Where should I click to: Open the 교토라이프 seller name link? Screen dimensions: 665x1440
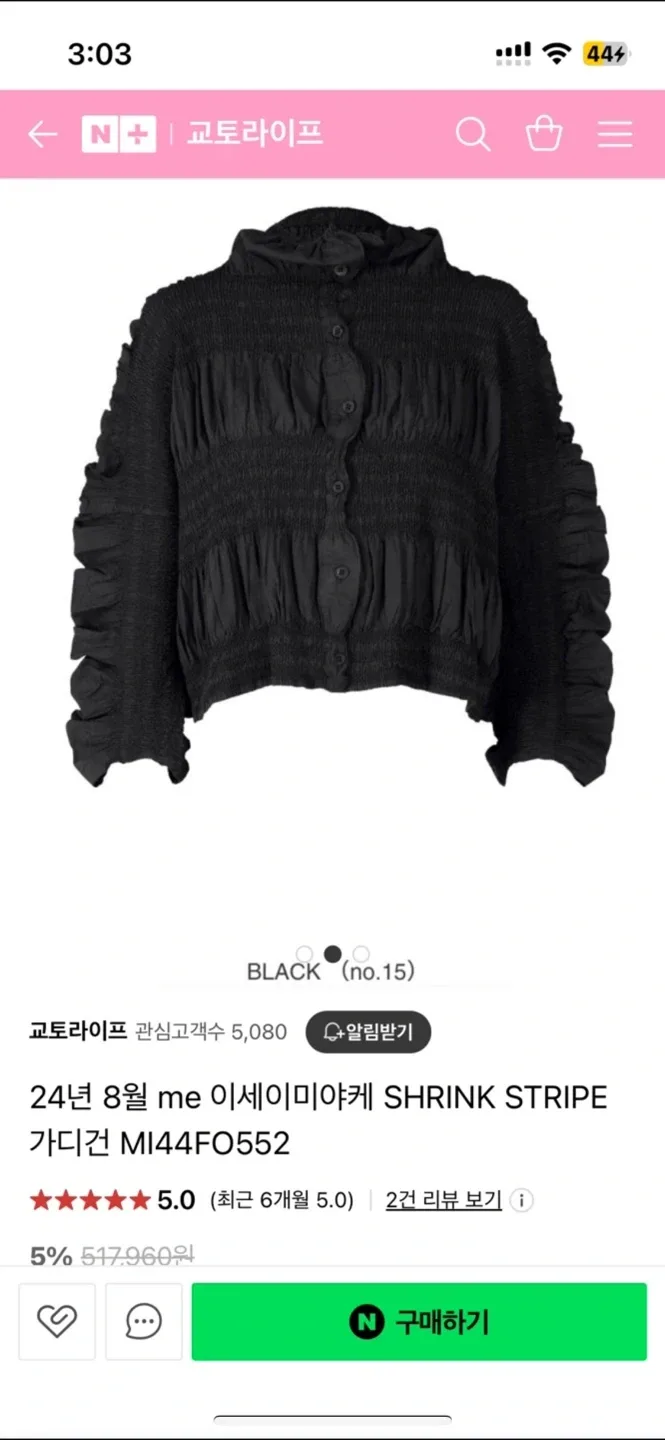(78, 1031)
